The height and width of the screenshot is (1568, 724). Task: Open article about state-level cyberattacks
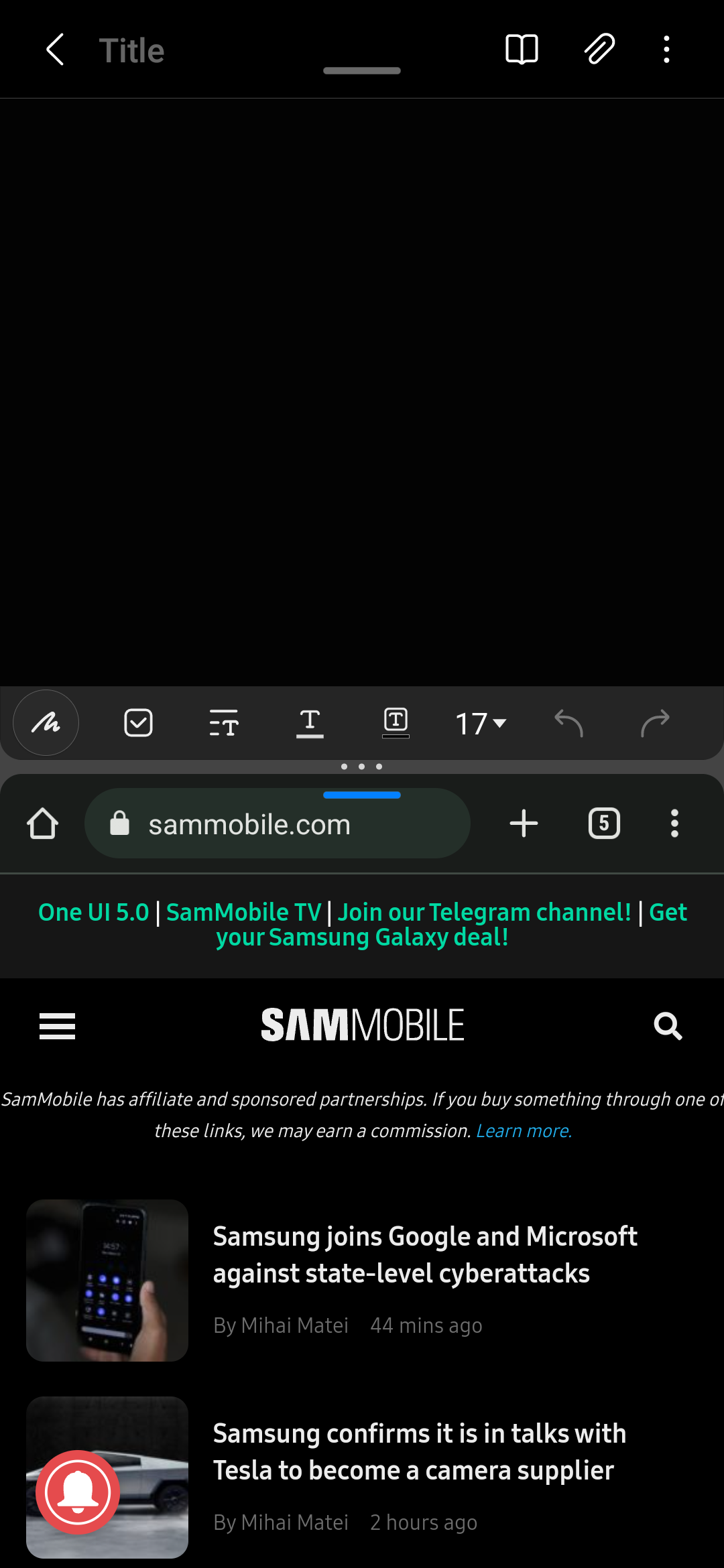pos(425,1254)
